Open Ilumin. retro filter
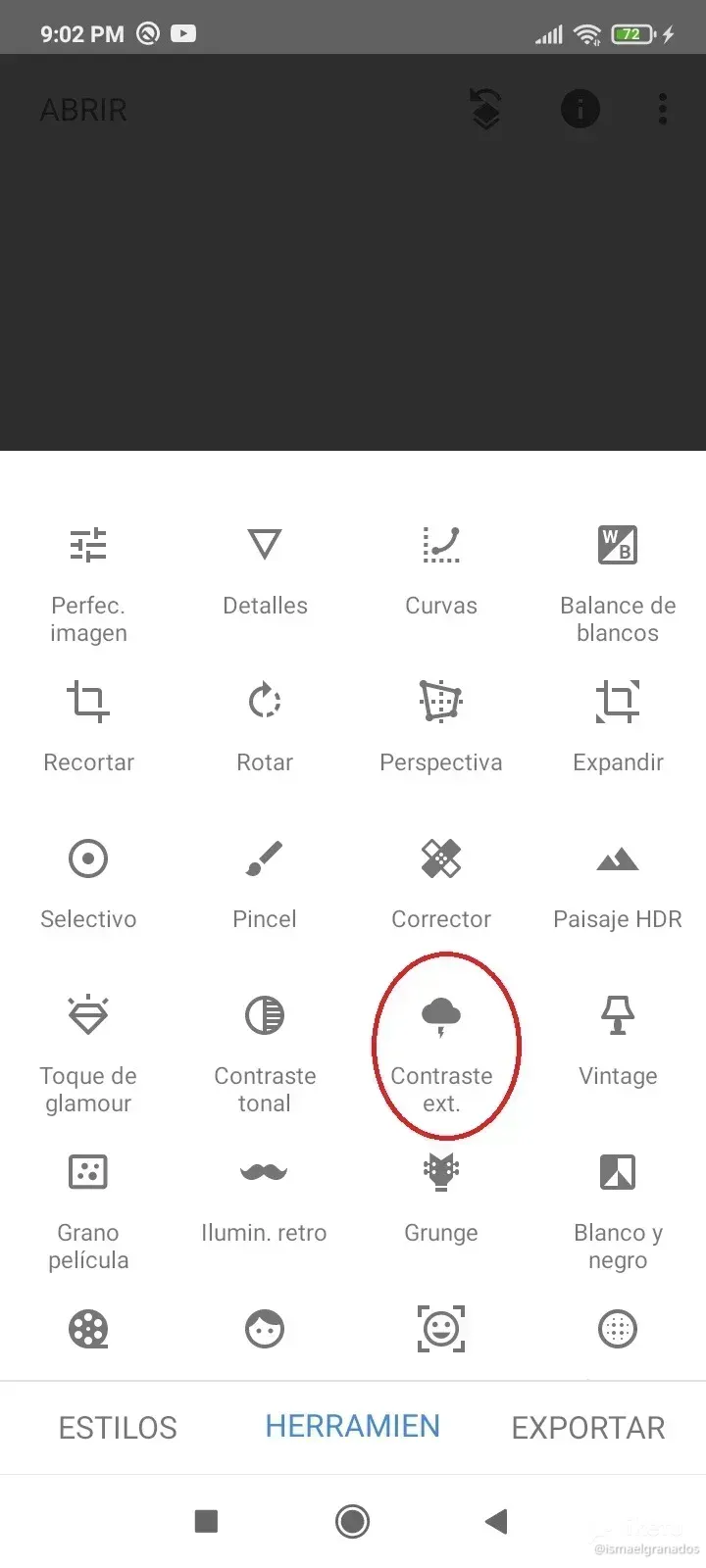 265,1196
